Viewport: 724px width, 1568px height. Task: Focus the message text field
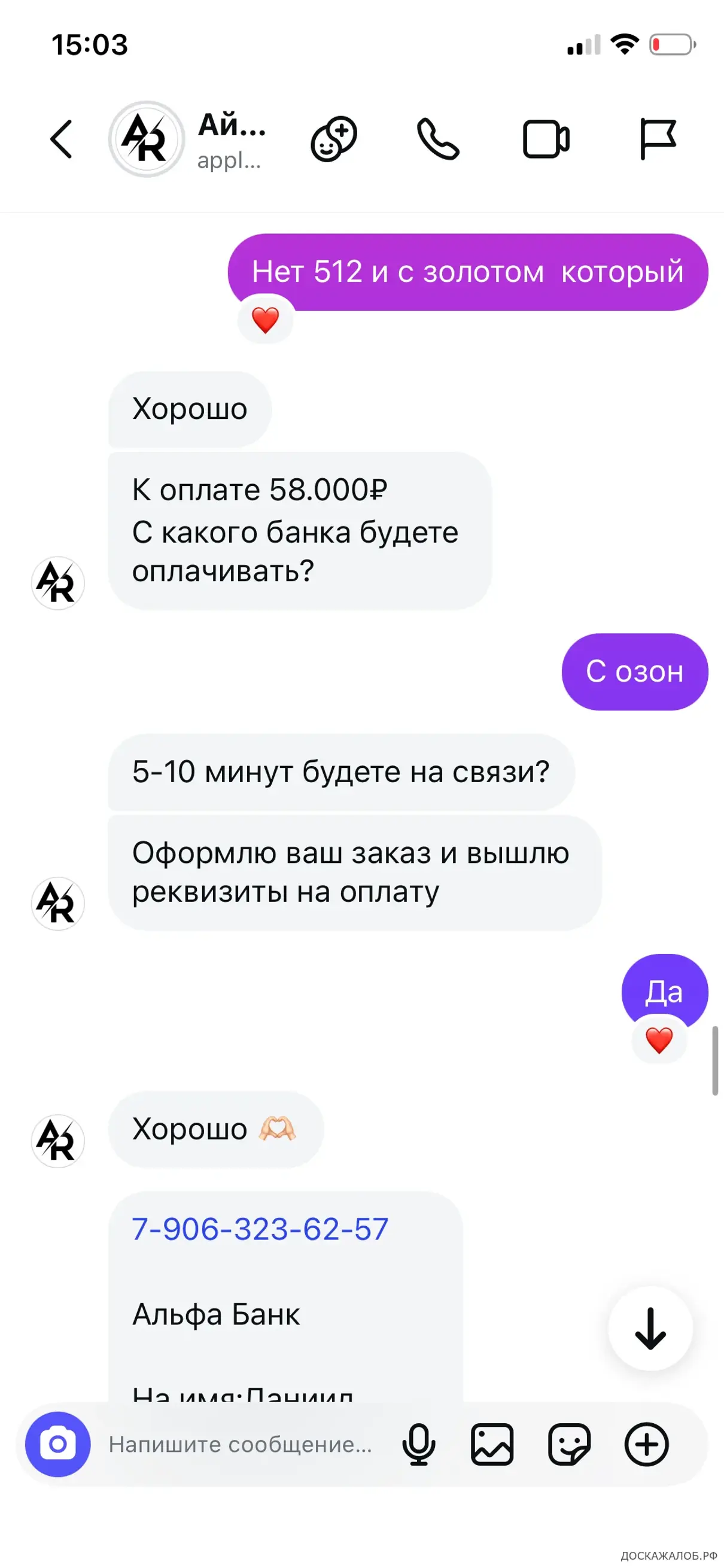(x=241, y=1444)
